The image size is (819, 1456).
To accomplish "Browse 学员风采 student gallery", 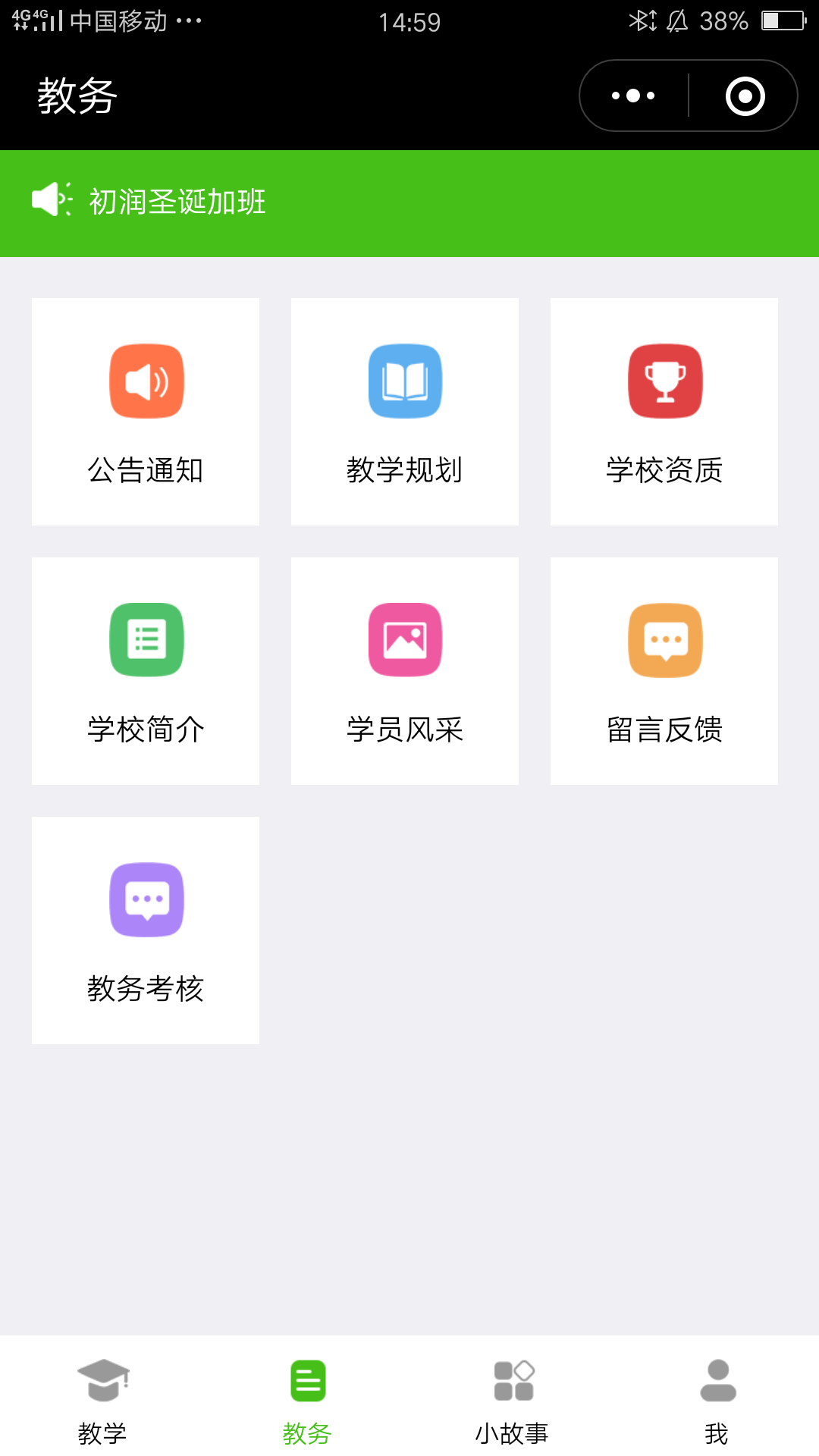I will (405, 671).
